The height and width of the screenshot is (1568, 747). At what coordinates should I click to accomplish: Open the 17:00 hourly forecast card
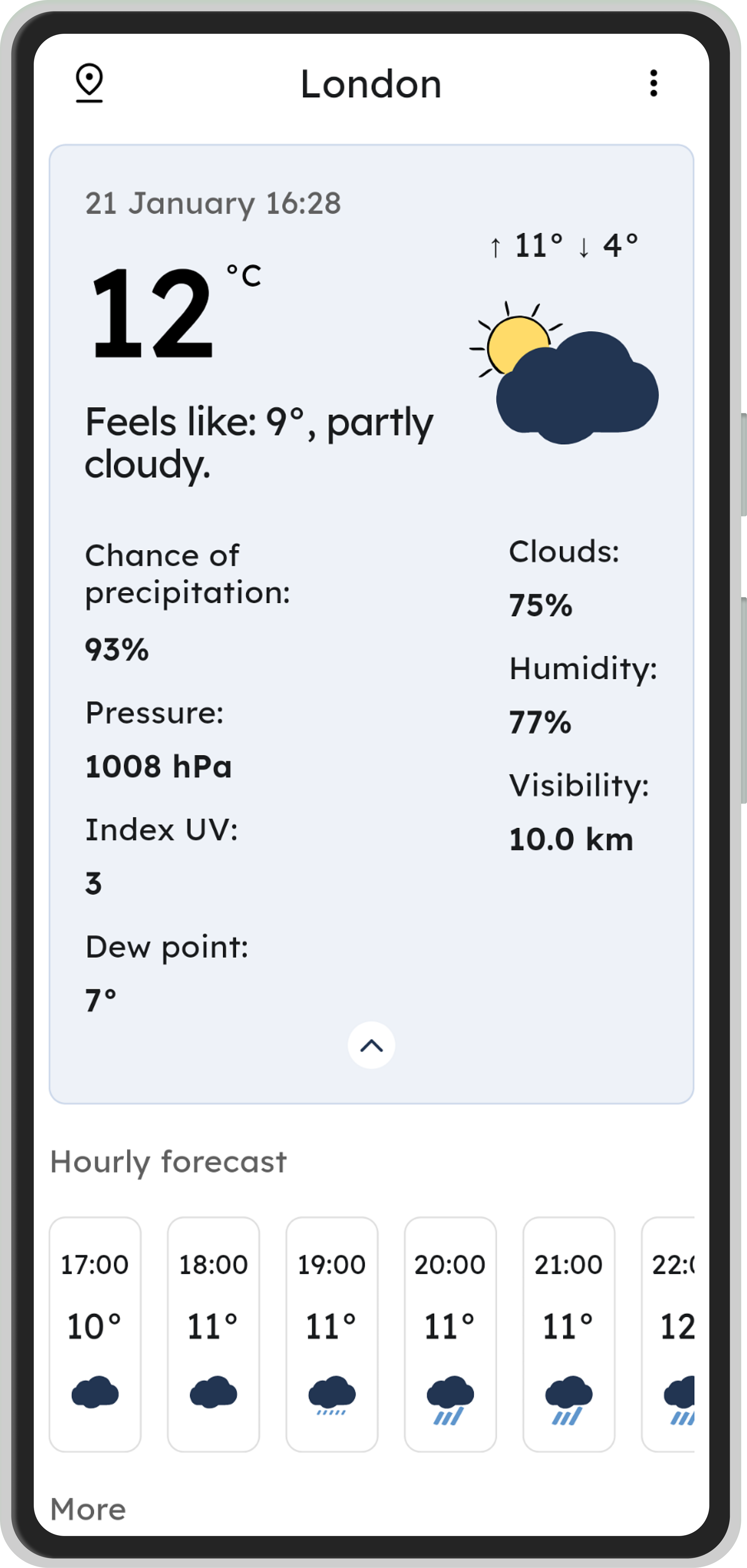tap(95, 1334)
